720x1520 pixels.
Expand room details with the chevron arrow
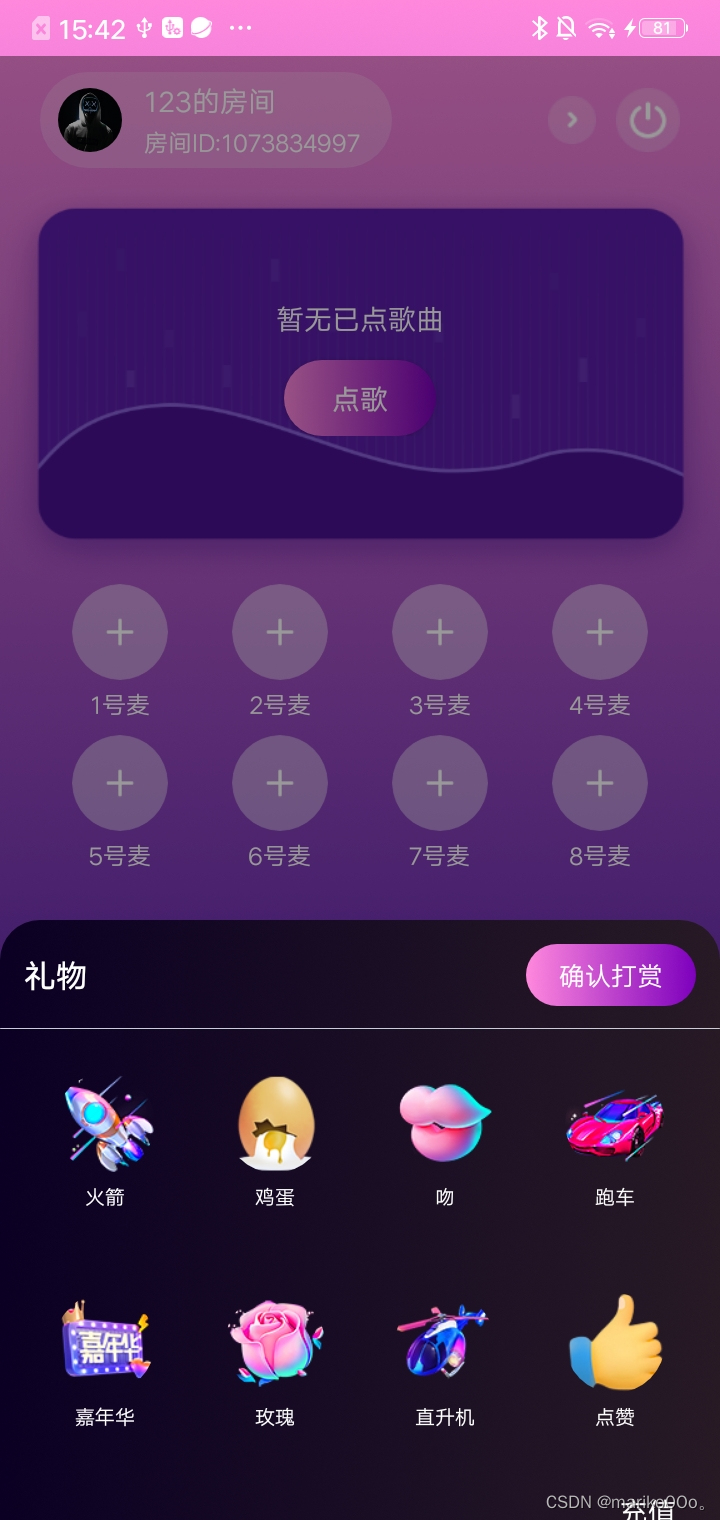[572, 120]
